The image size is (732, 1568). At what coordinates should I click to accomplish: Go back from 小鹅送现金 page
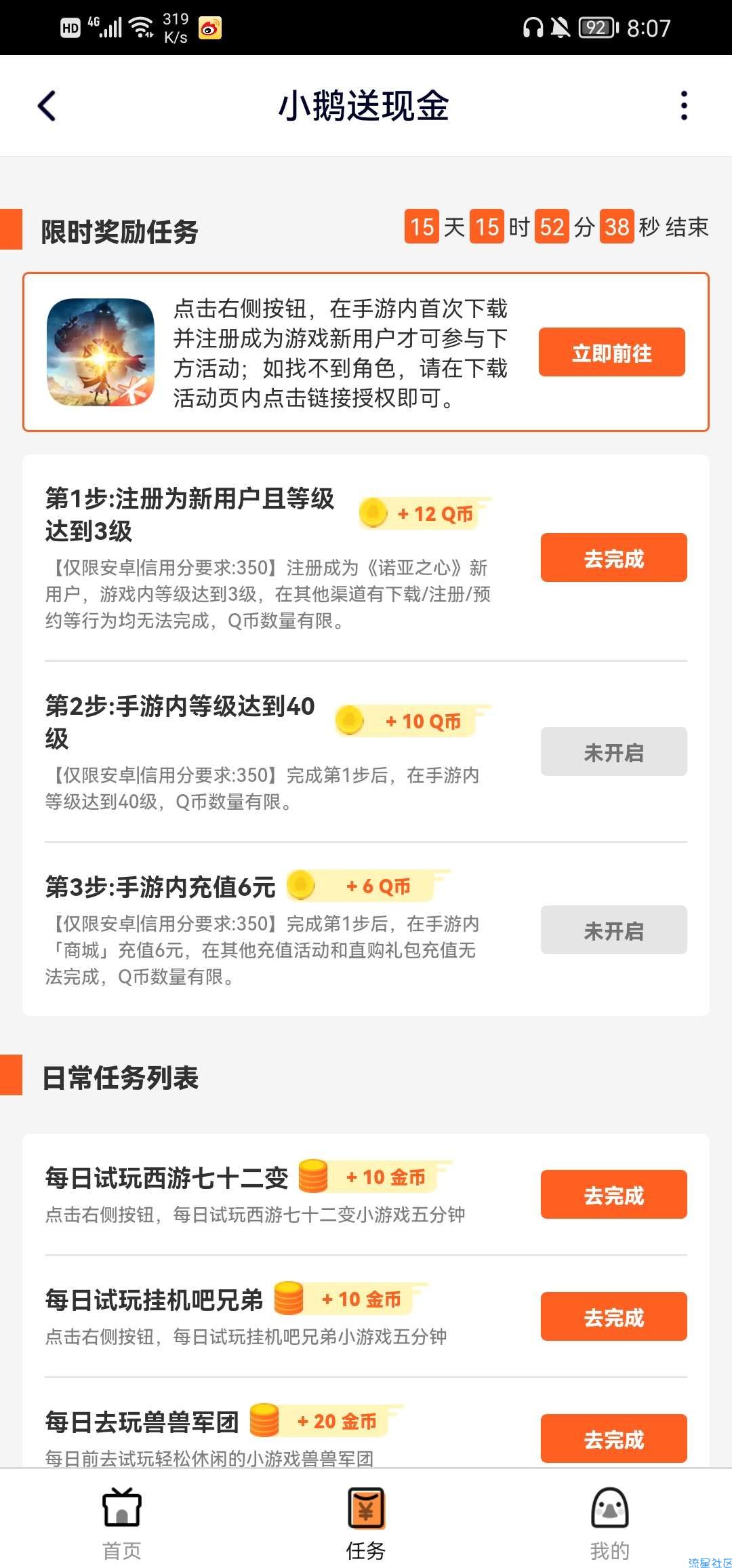[47, 106]
